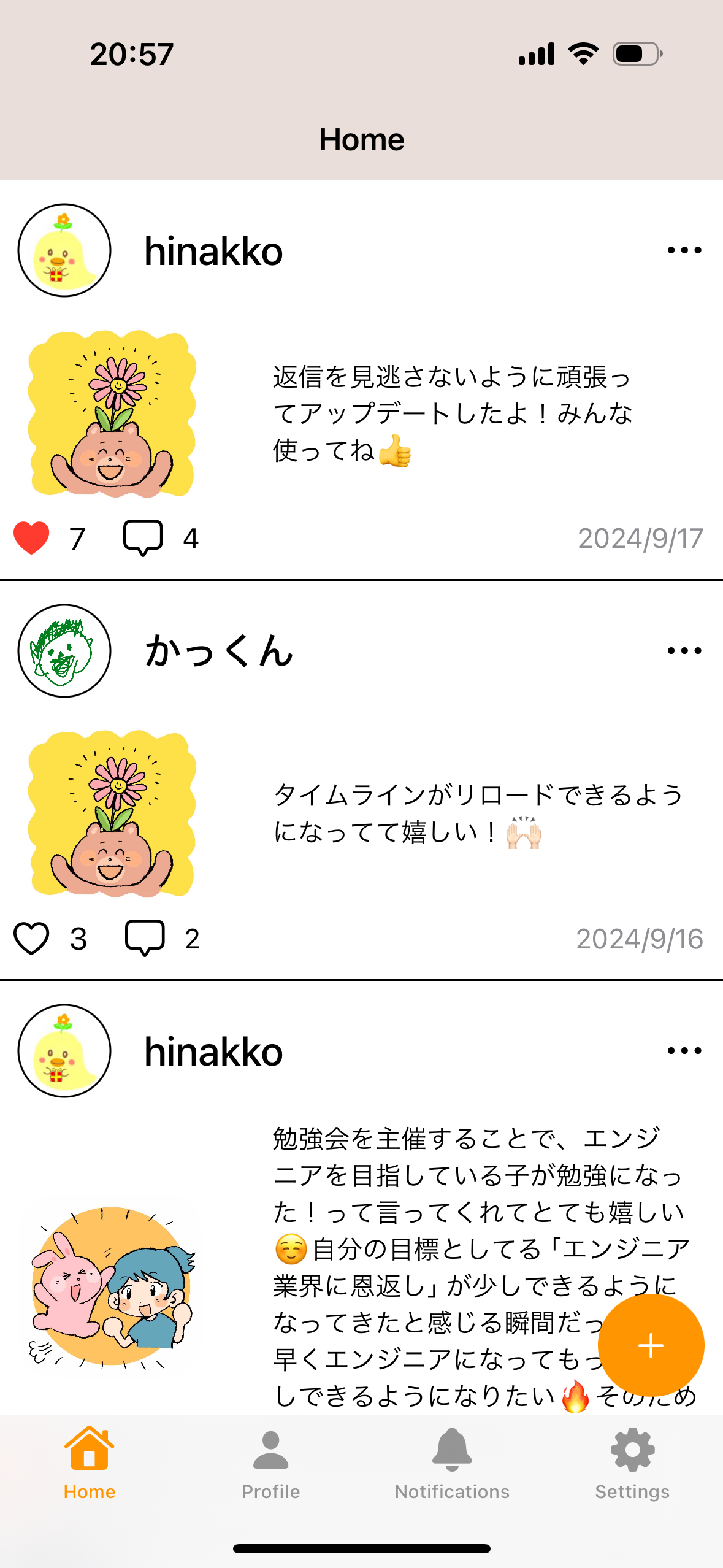The height and width of the screenshot is (1568, 723).
Task: View comments on かっくん's post
Action: (x=145, y=939)
